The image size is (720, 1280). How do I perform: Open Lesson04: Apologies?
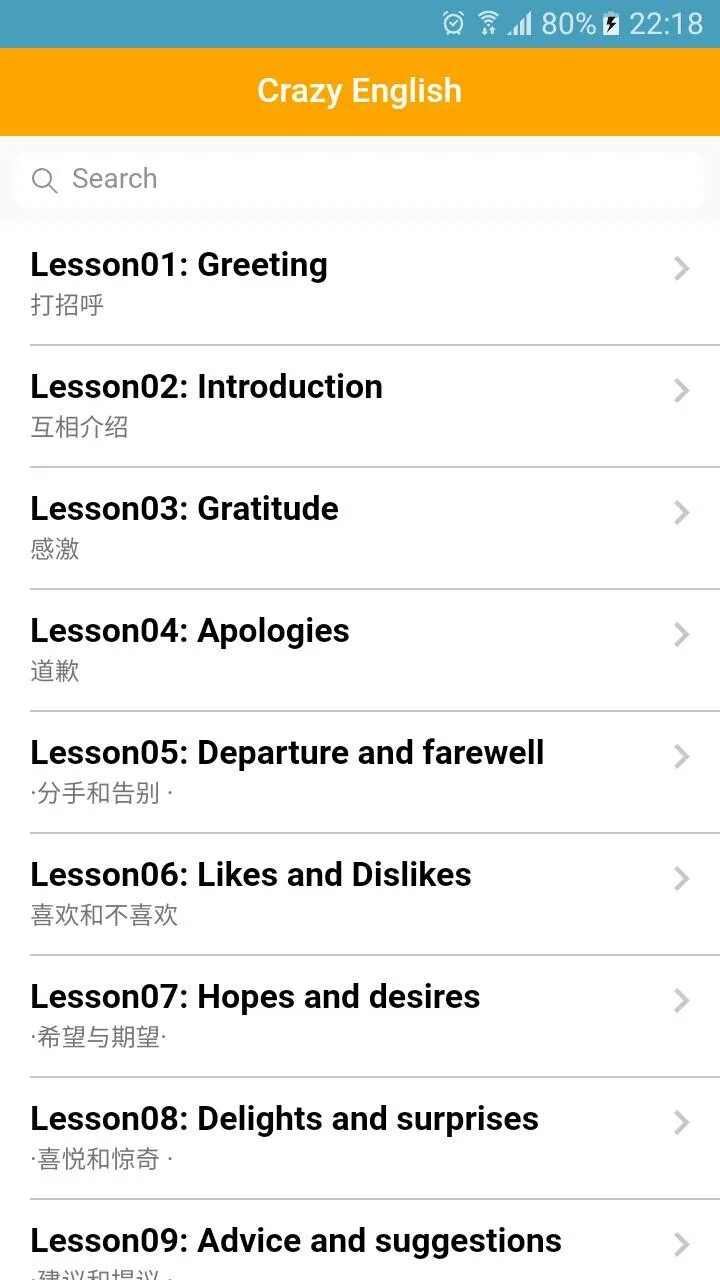pyautogui.click(x=360, y=649)
